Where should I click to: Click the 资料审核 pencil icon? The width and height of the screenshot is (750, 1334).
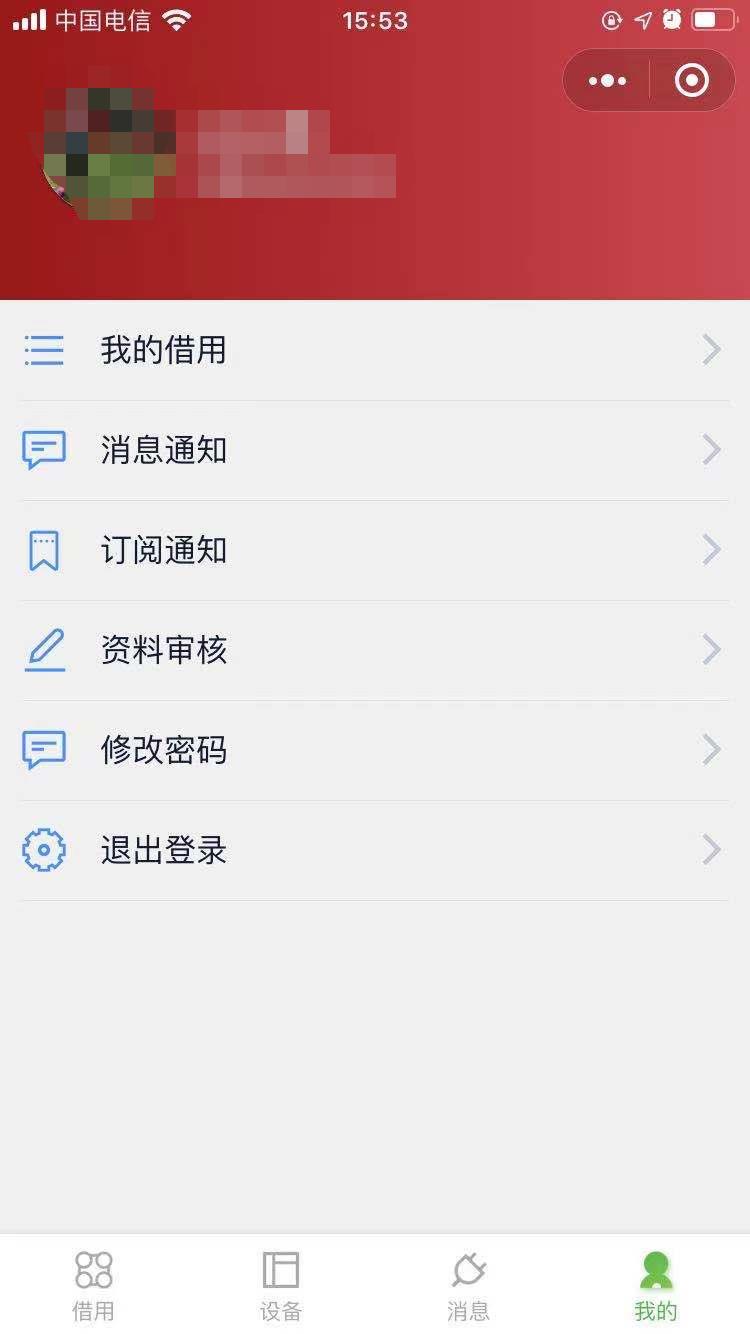pos(44,650)
